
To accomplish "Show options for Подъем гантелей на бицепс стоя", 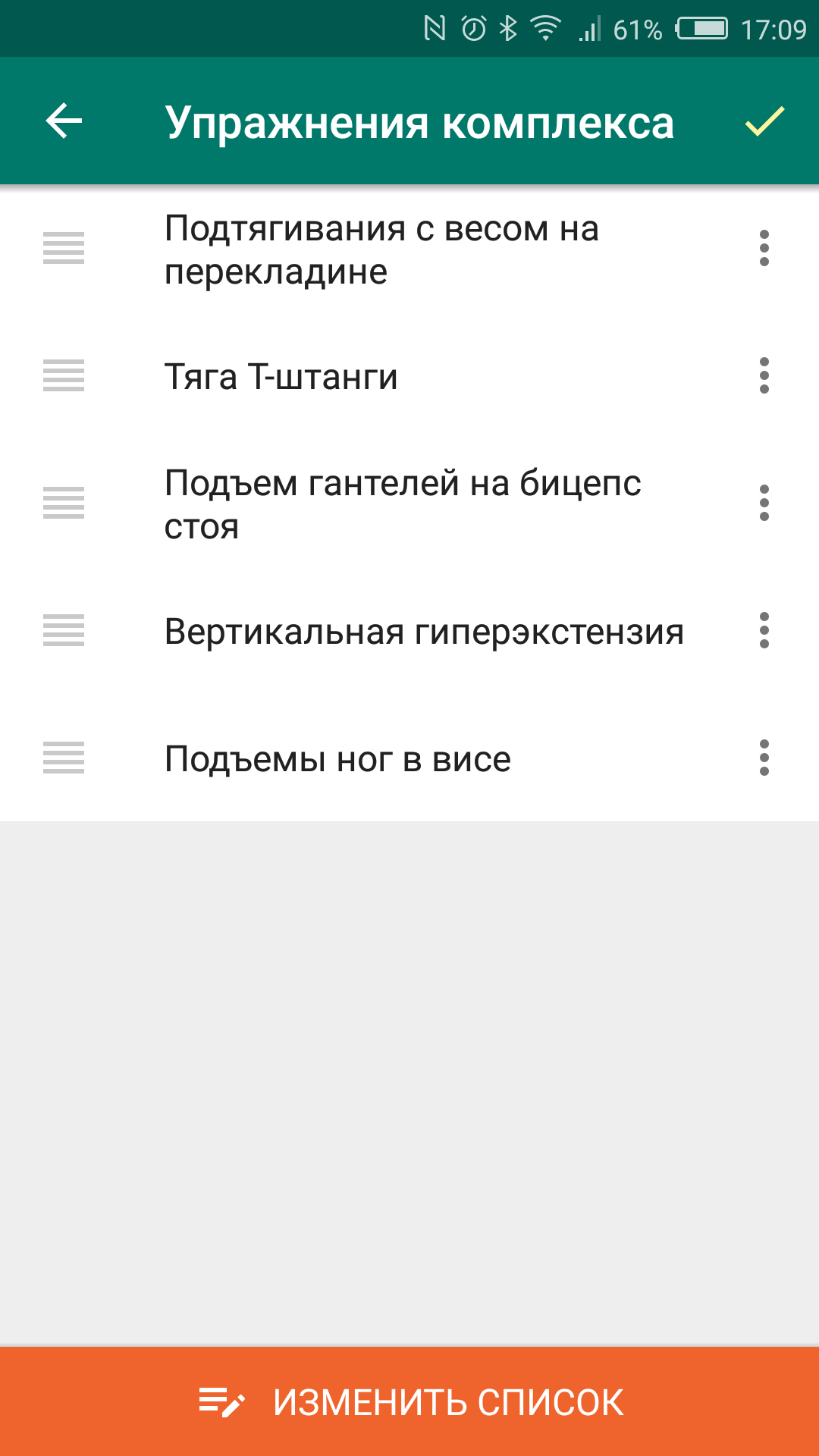I will (x=764, y=504).
